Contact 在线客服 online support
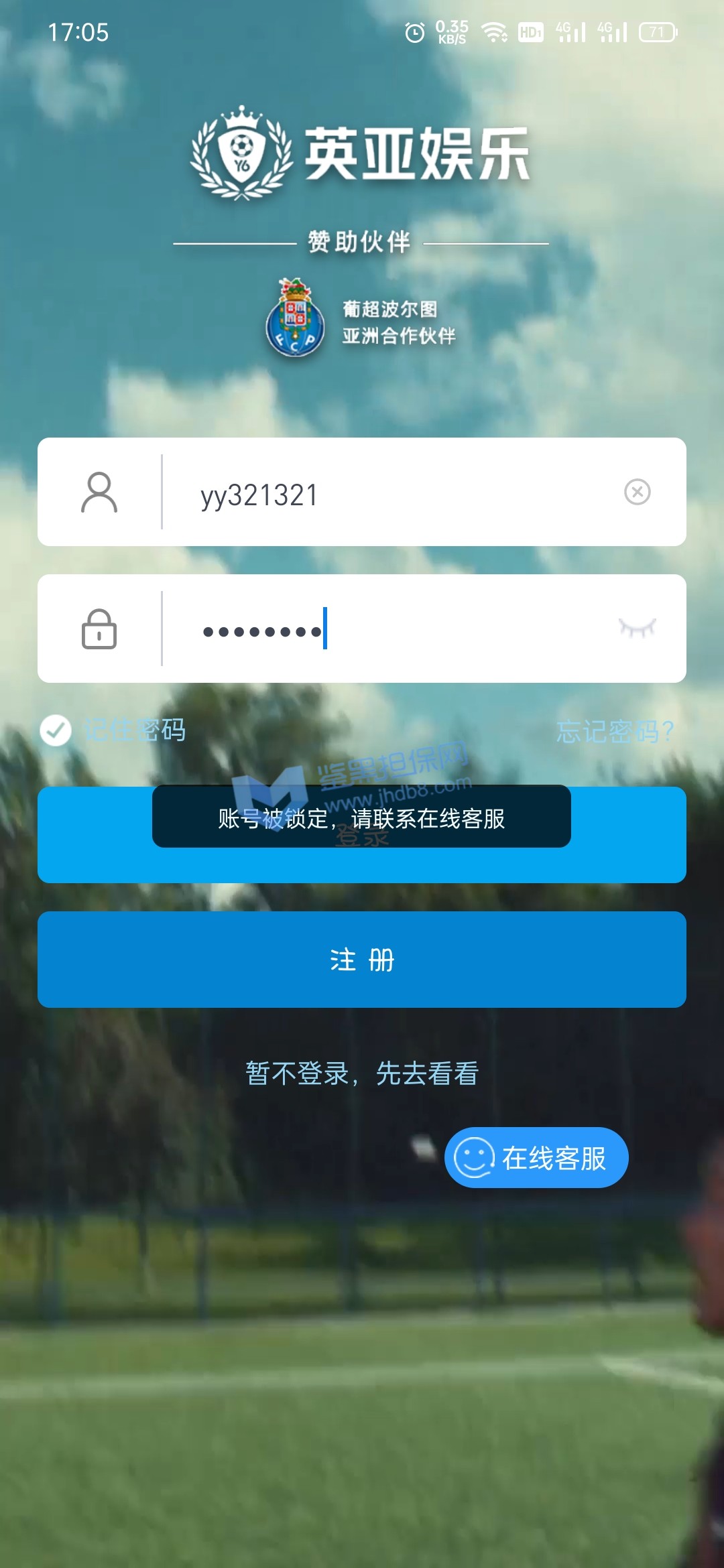 [x=536, y=1157]
